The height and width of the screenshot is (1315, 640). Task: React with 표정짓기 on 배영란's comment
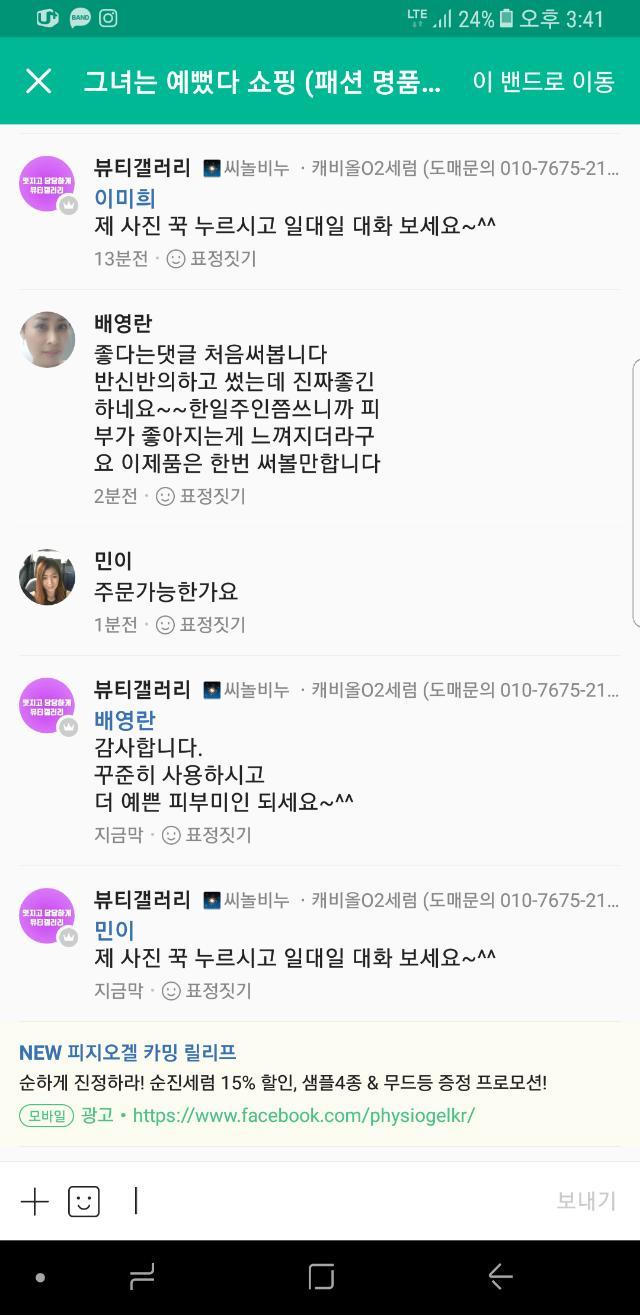coord(200,496)
